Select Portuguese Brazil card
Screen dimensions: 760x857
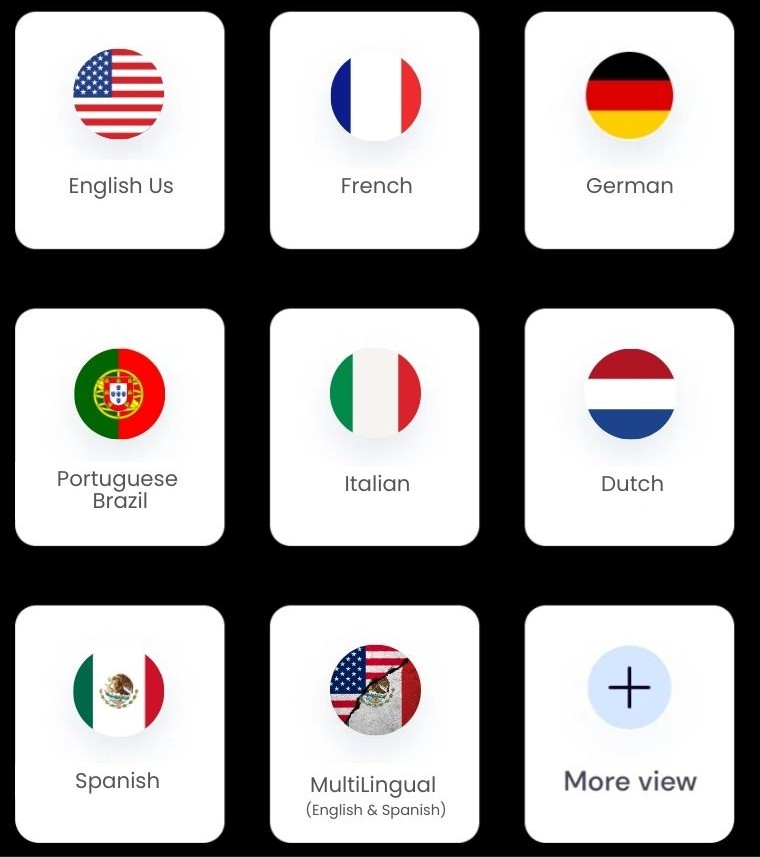(120, 427)
